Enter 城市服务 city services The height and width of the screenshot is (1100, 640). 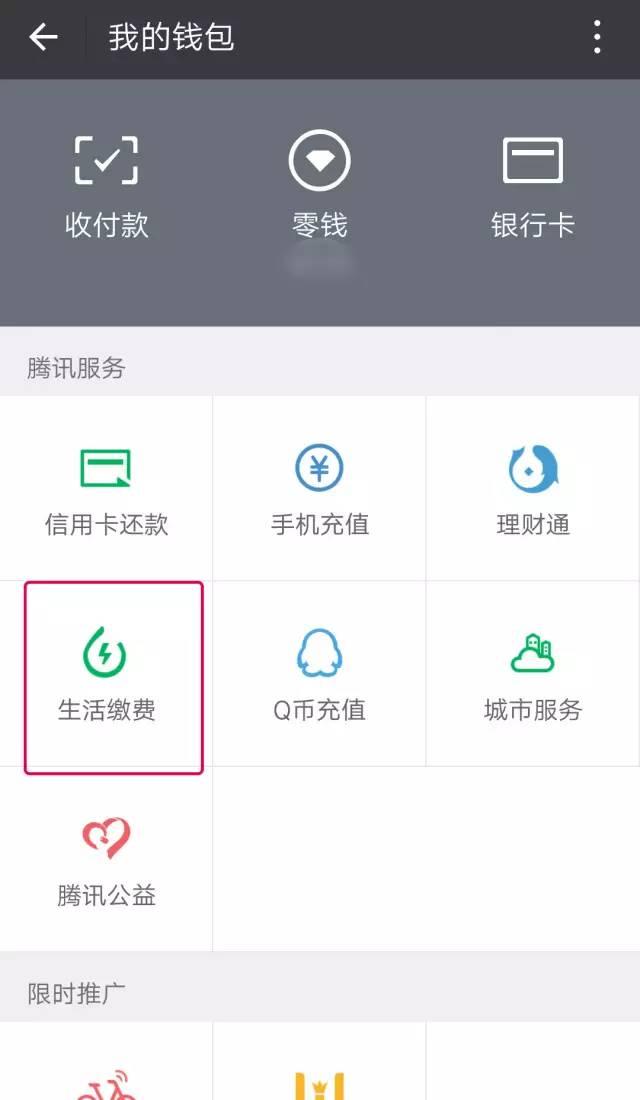coord(533,674)
